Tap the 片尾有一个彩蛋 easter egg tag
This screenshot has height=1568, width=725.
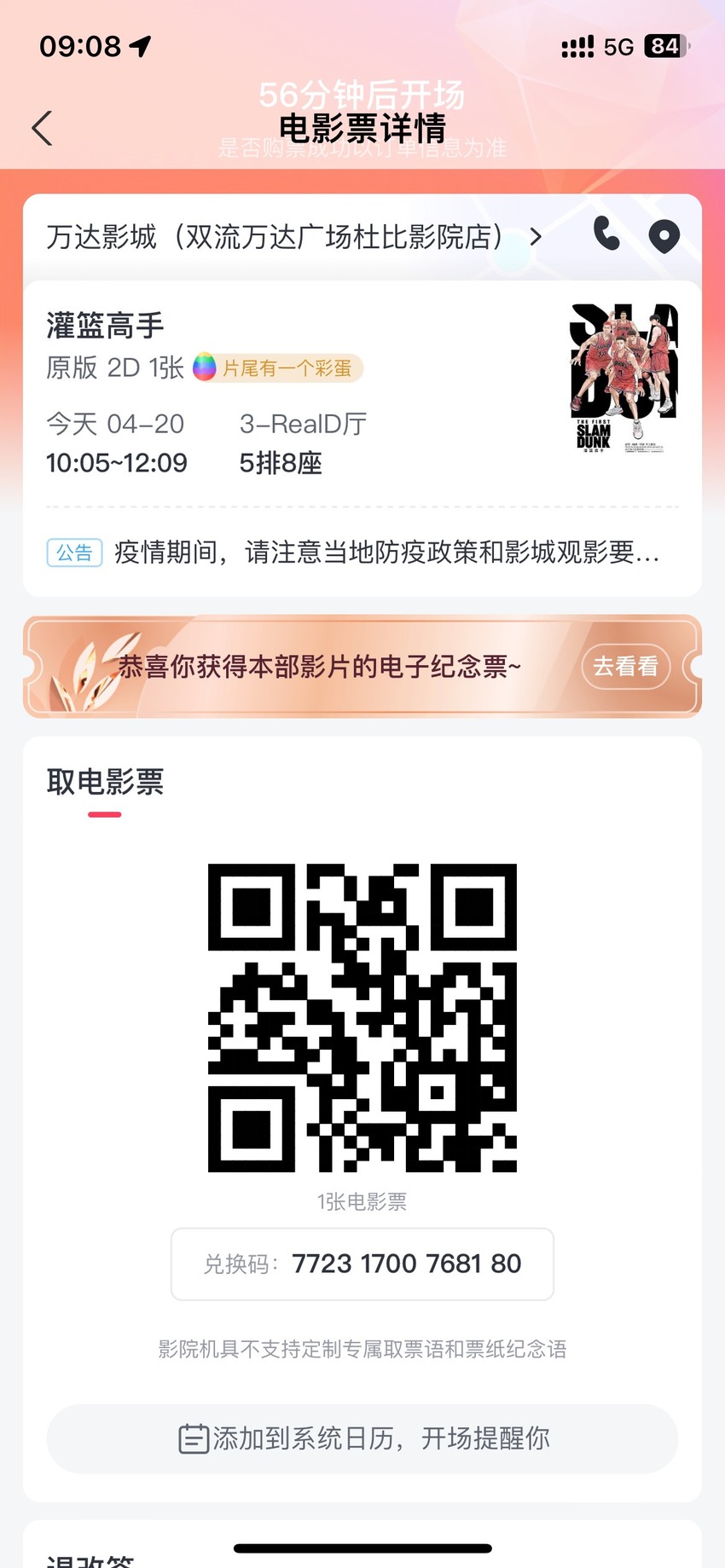click(x=278, y=367)
